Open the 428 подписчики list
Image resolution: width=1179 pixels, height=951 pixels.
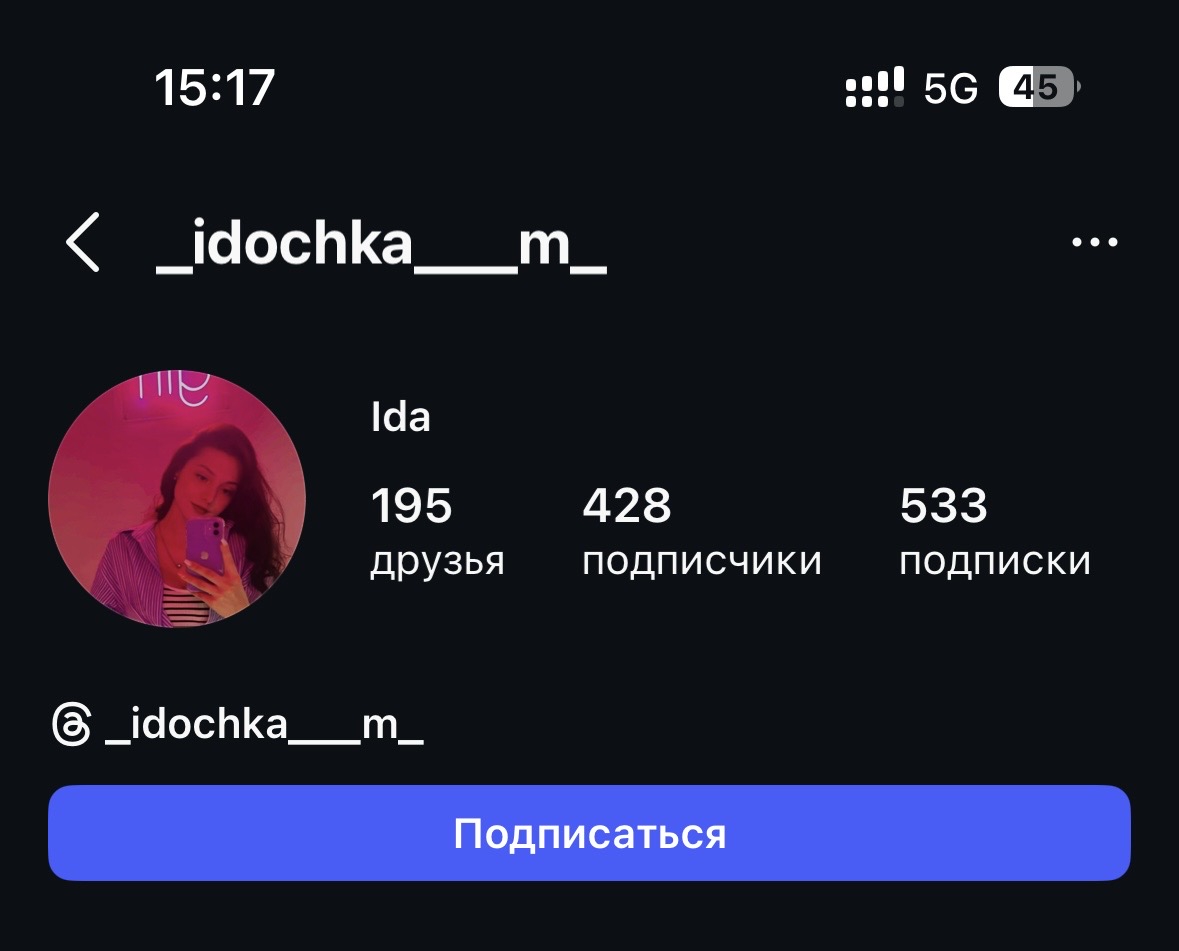point(701,532)
